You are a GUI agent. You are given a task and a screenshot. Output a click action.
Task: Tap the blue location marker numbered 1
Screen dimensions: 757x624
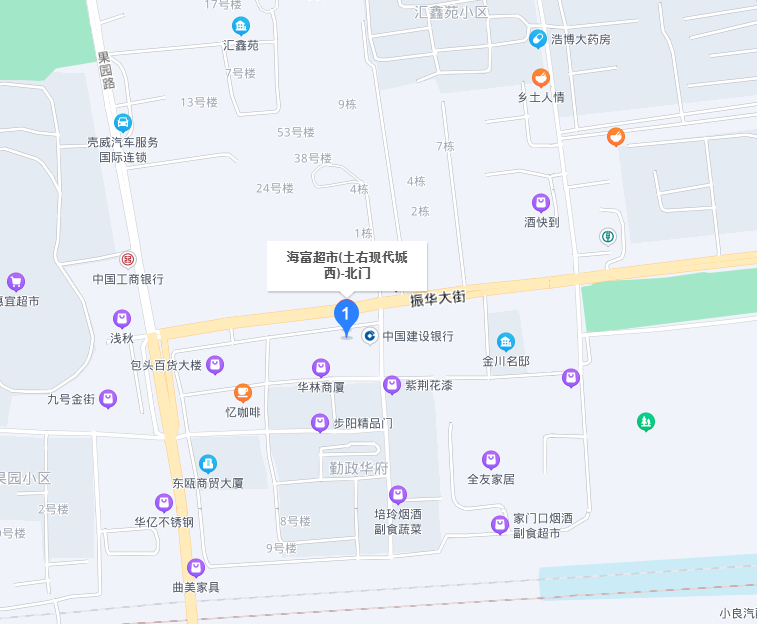coord(345,315)
